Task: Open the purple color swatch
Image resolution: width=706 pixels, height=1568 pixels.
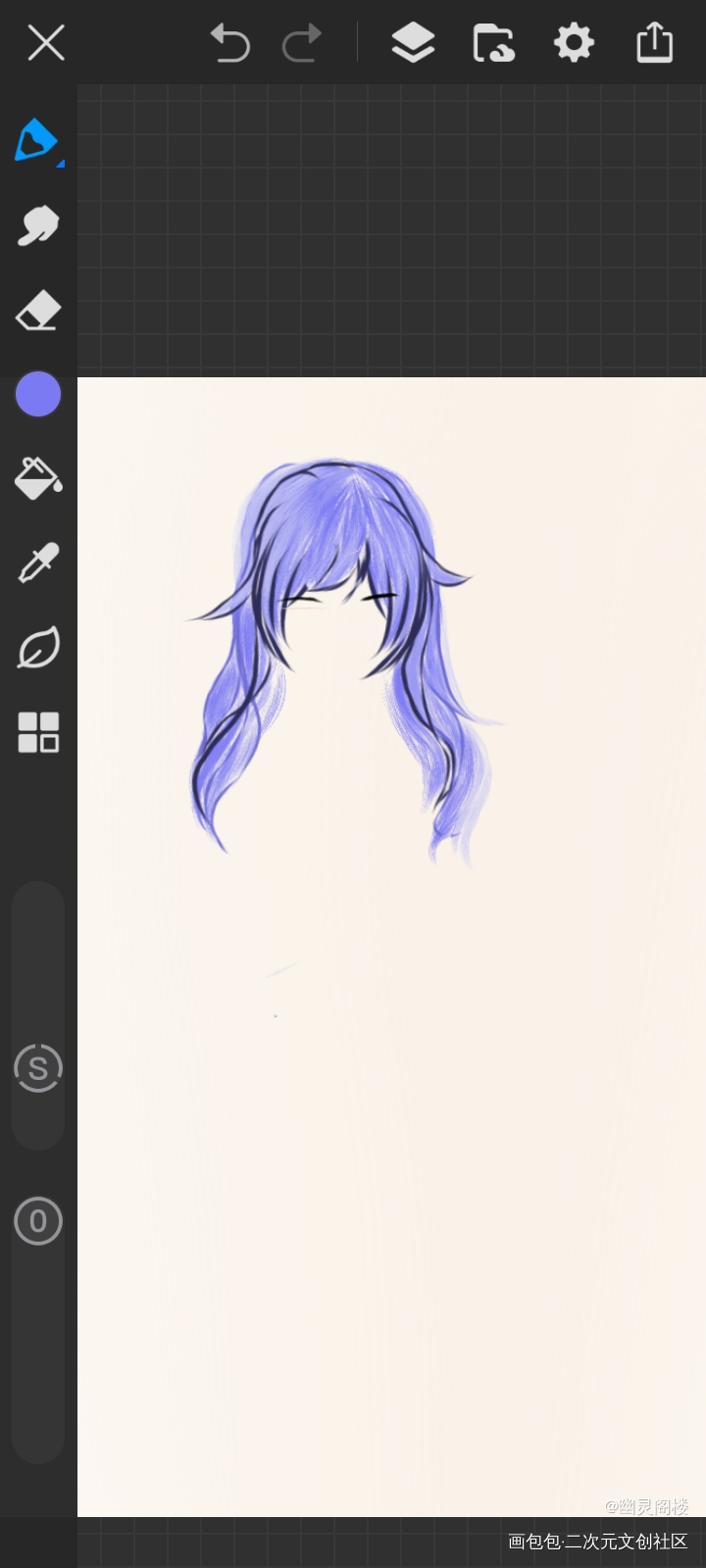Action: pos(38,395)
